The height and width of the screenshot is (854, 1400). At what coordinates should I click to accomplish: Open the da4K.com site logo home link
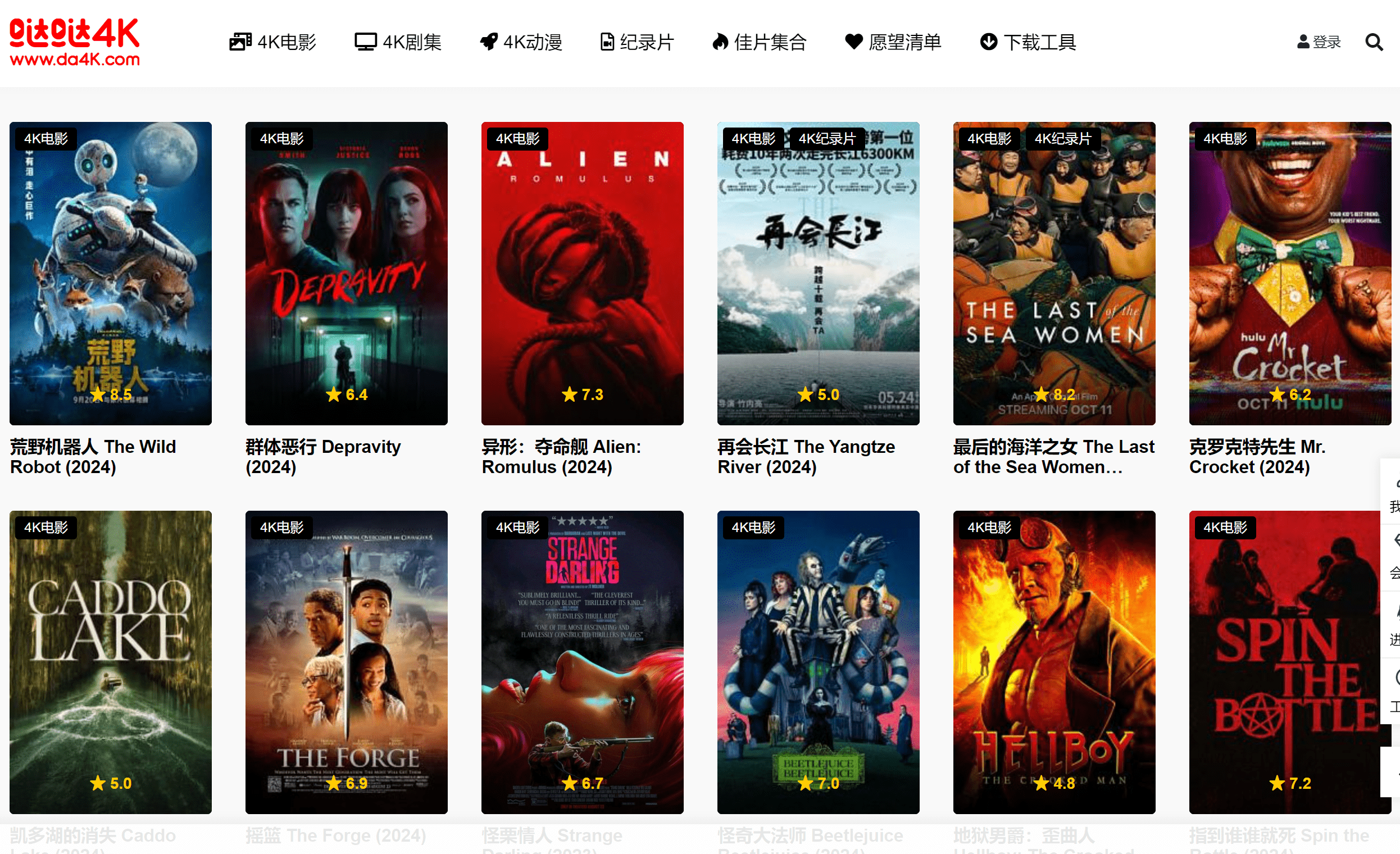pos(75,42)
